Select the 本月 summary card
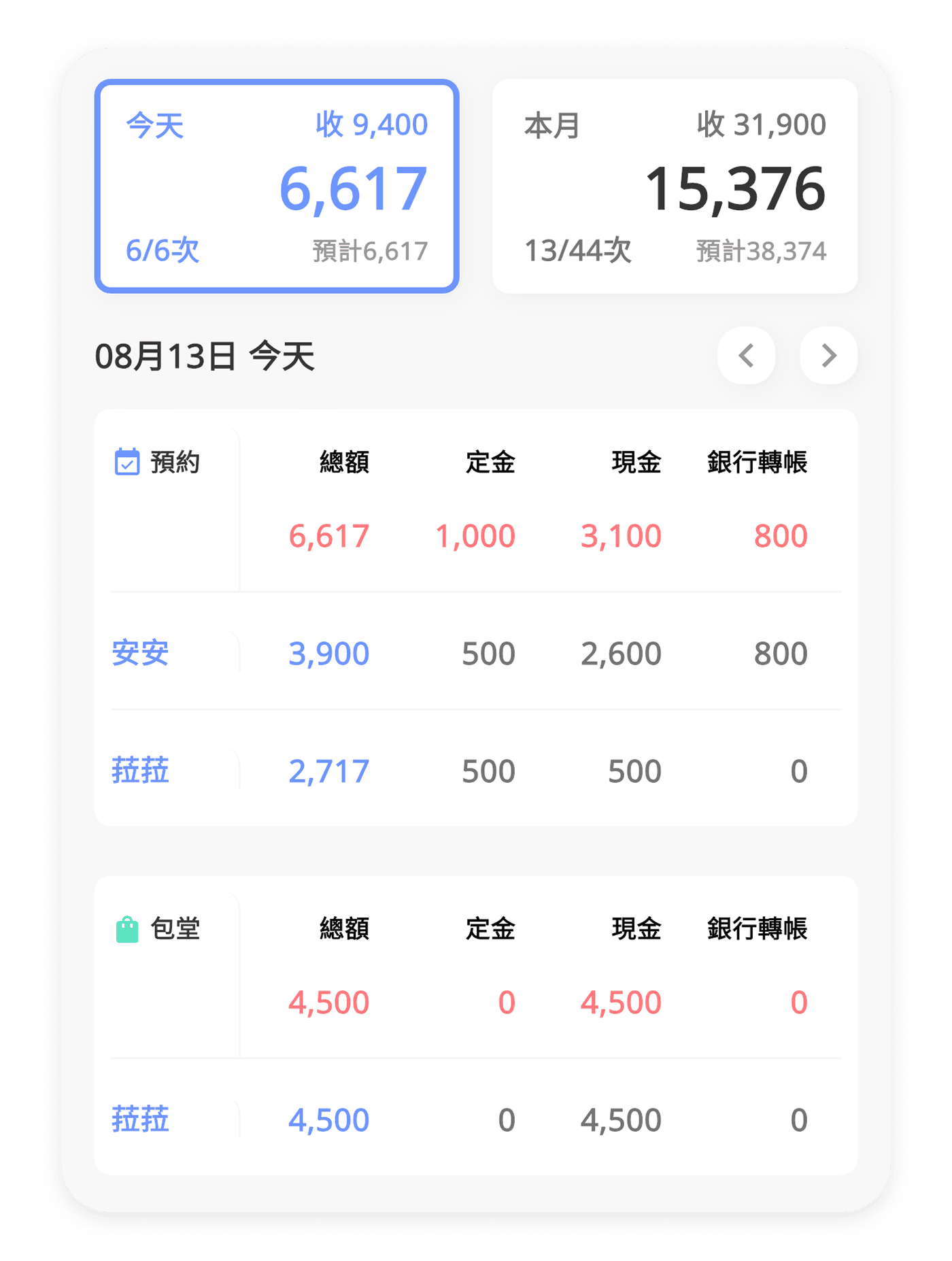Screen dimensions: 952x1261 (x=675, y=186)
